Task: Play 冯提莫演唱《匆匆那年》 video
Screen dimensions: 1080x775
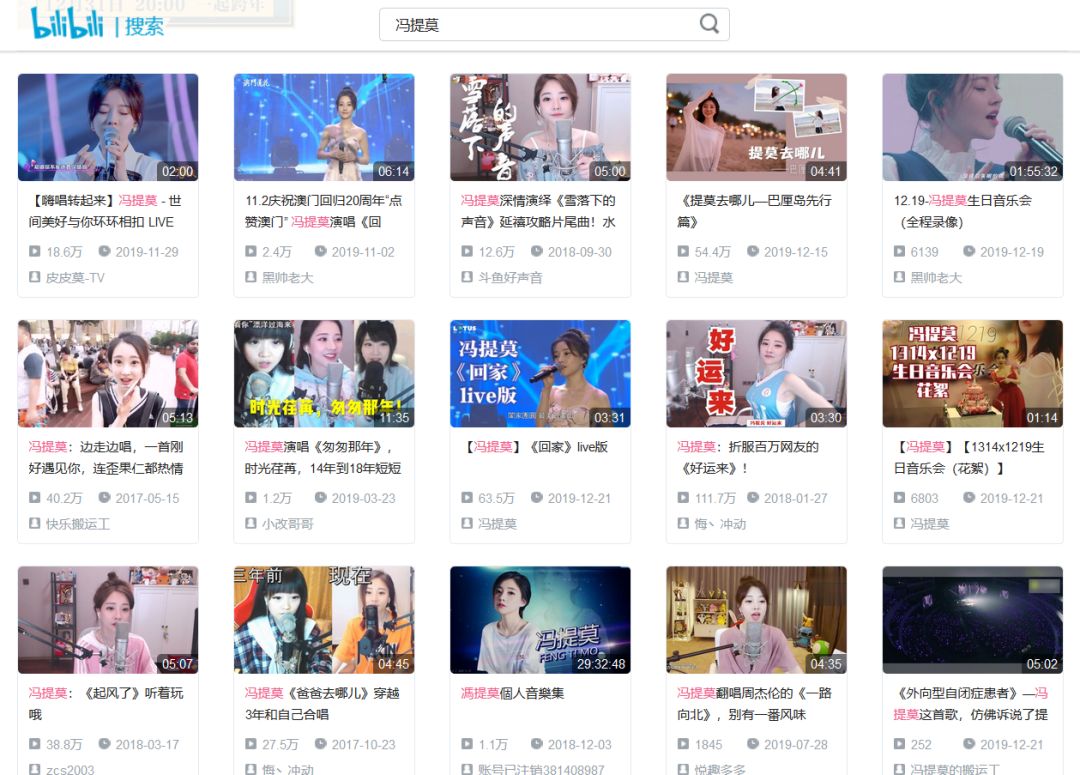Action: 324,374
